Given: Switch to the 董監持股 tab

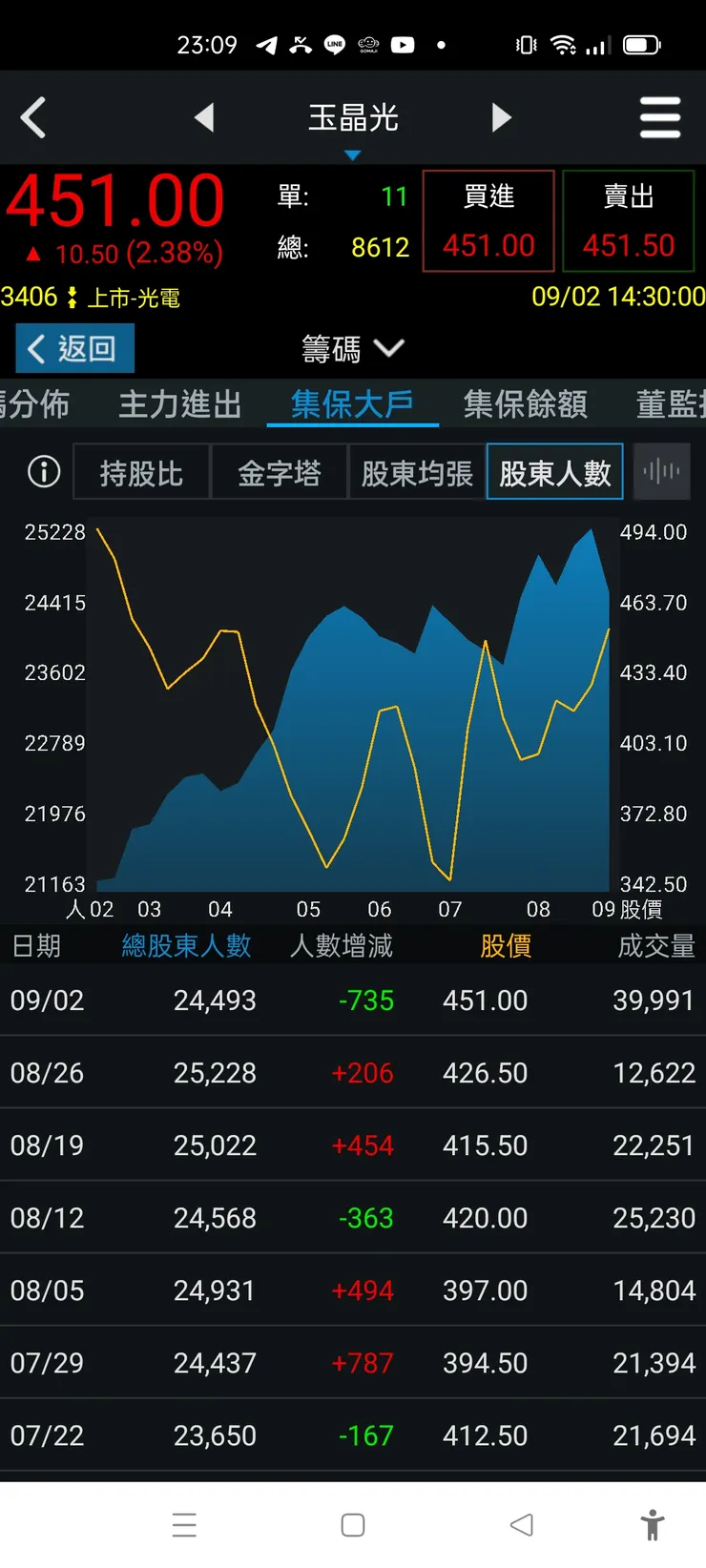Looking at the screenshot, I should click(673, 404).
